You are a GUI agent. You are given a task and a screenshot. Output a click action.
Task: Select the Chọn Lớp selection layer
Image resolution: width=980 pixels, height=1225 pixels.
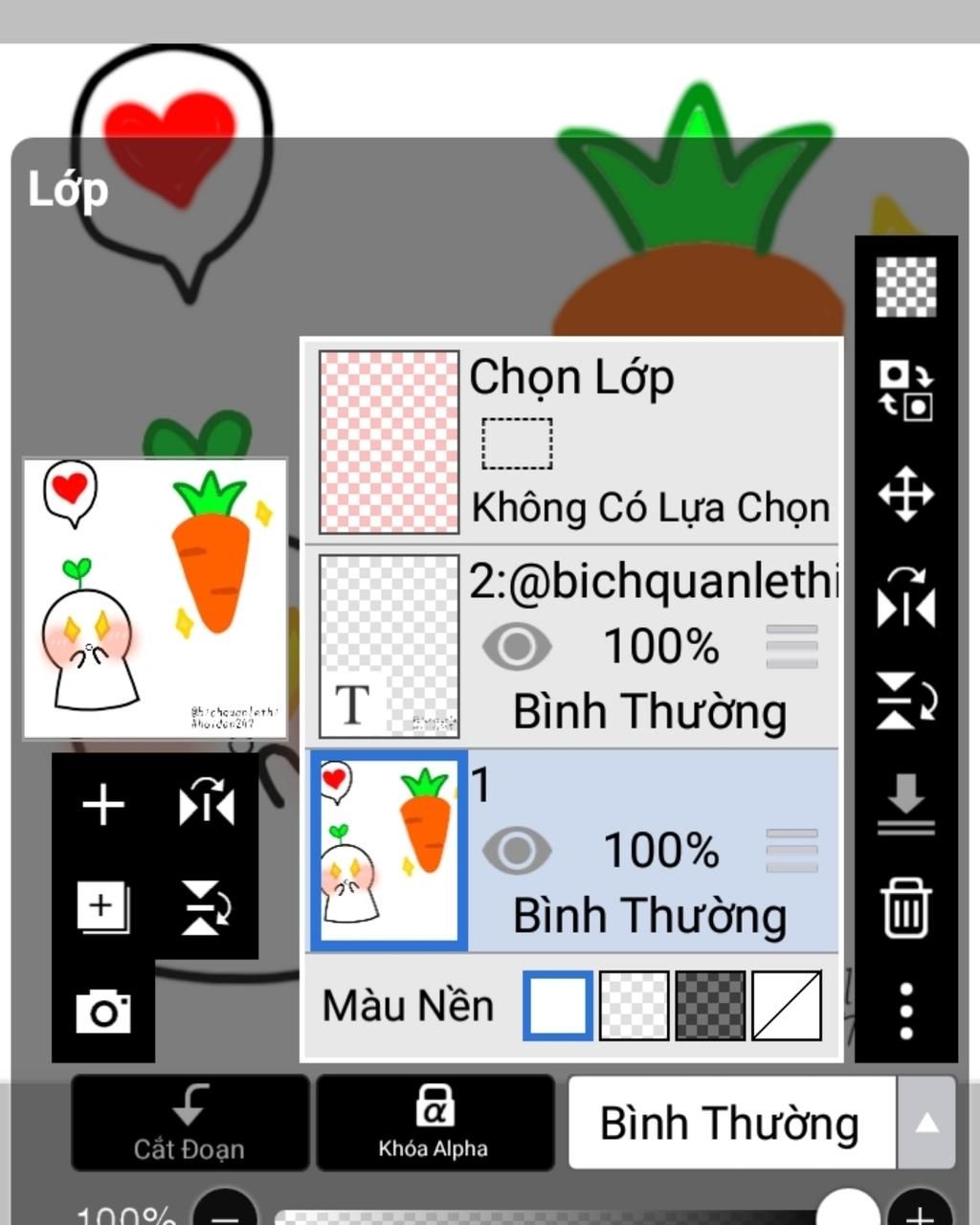(572, 442)
